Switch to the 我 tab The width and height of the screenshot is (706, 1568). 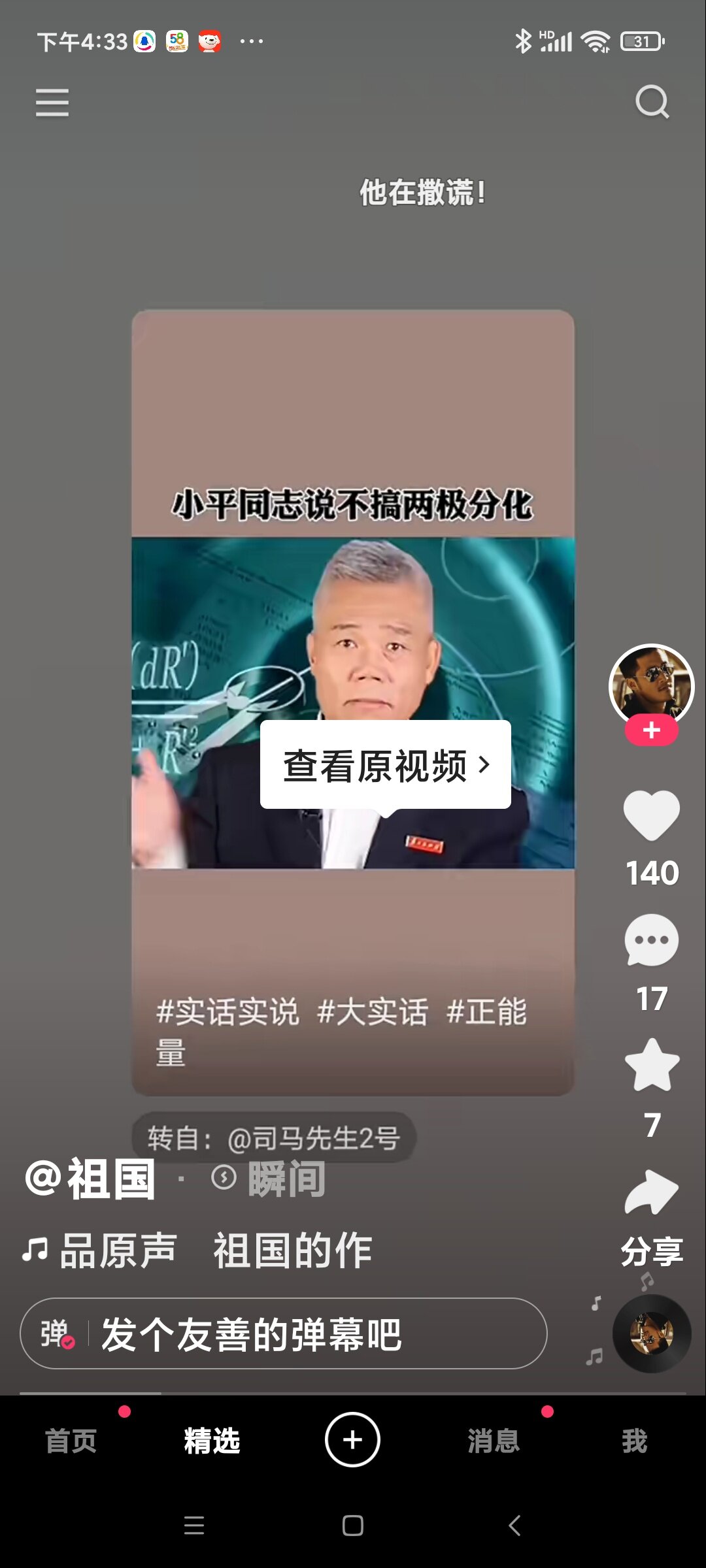tap(634, 1441)
